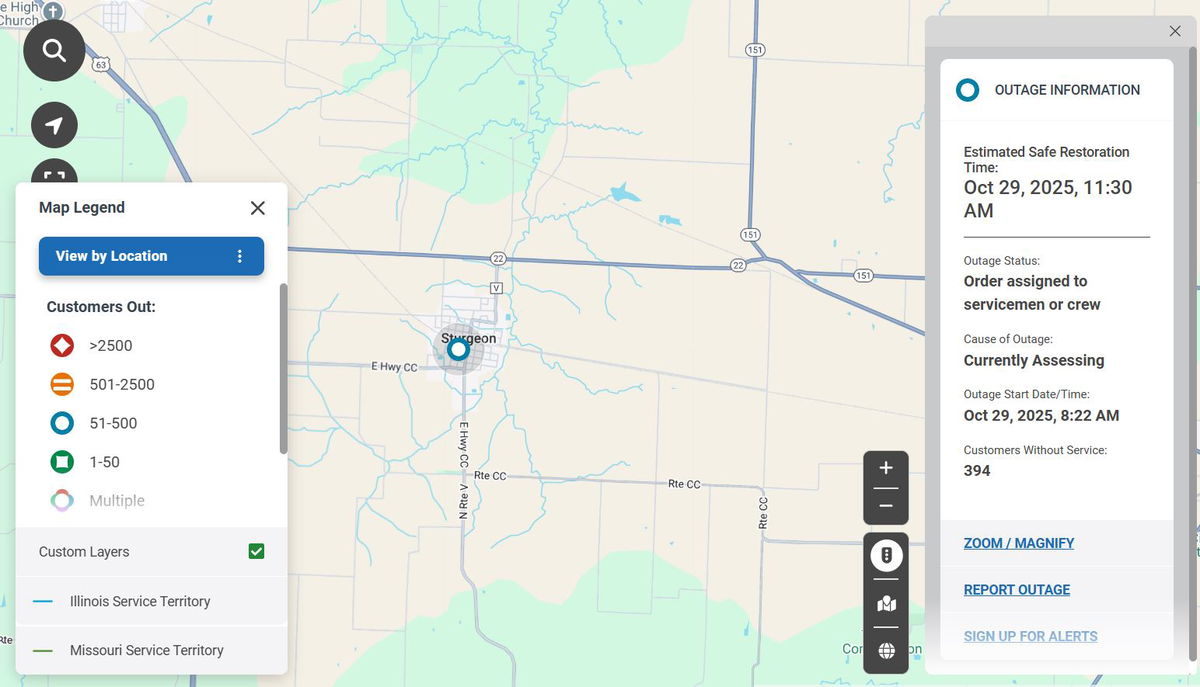Select the Sturgeon outage marker
Screen dimensions: 1200x687
pyautogui.click(x=458, y=350)
